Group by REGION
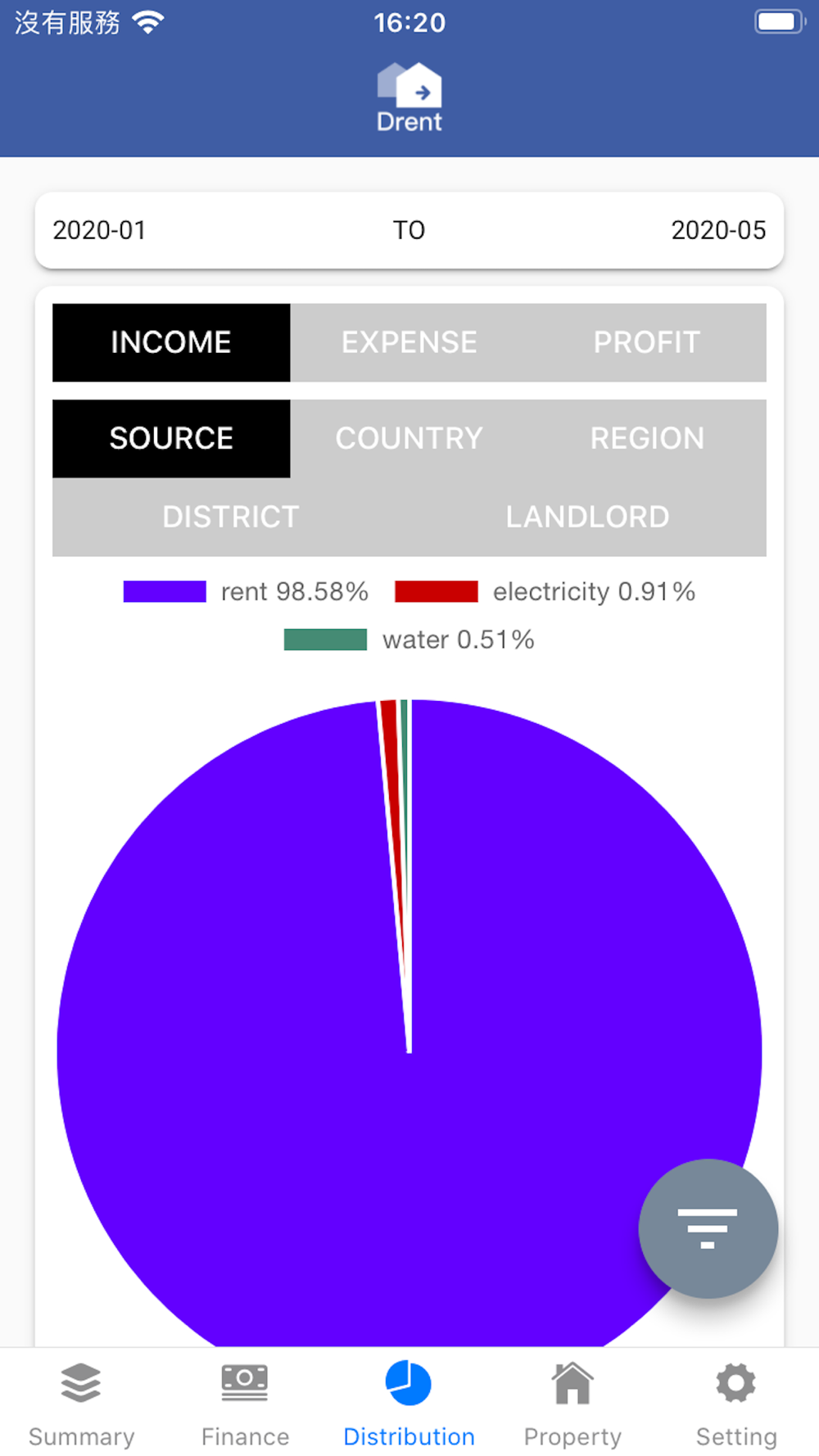The image size is (819, 1456). point(647,438)
